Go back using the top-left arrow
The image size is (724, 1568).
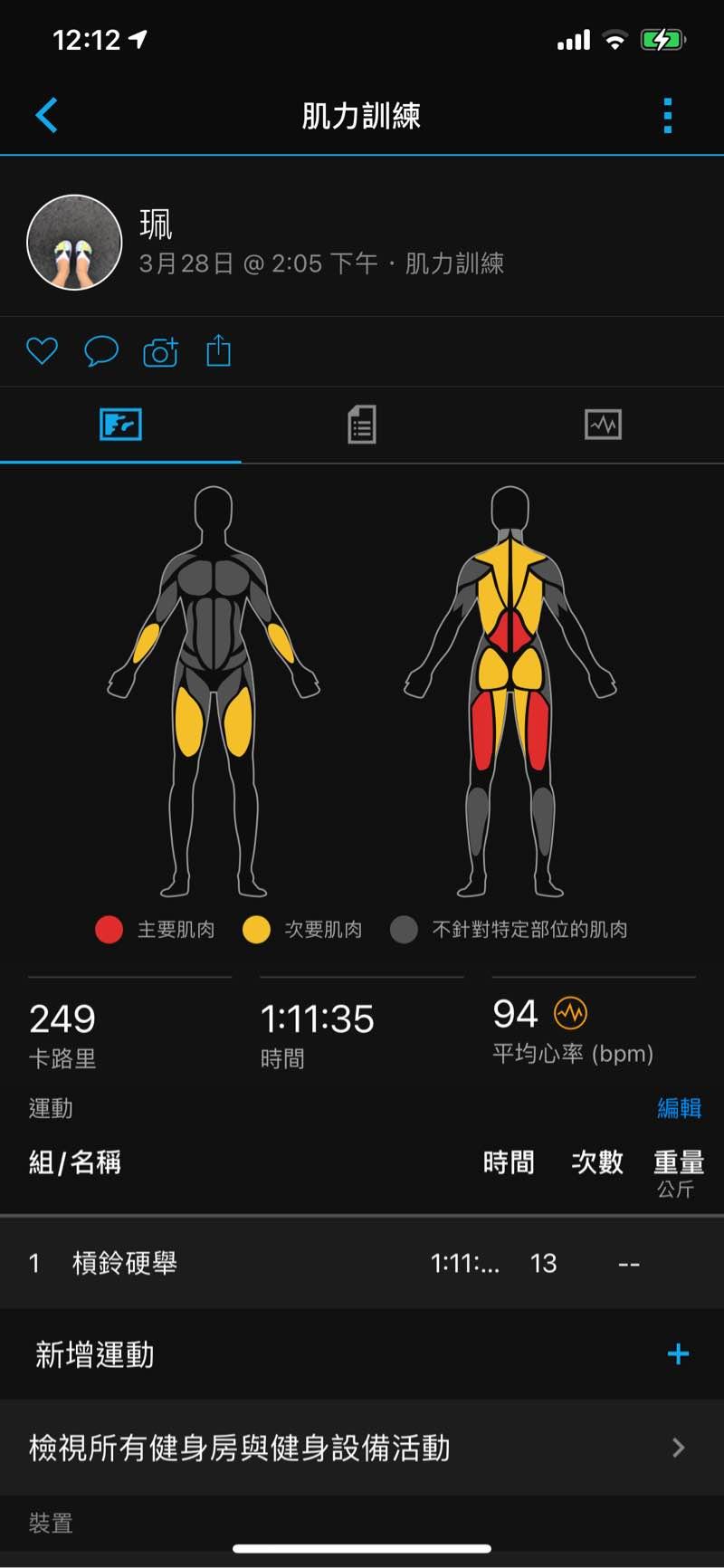click(x=46, y=115)
